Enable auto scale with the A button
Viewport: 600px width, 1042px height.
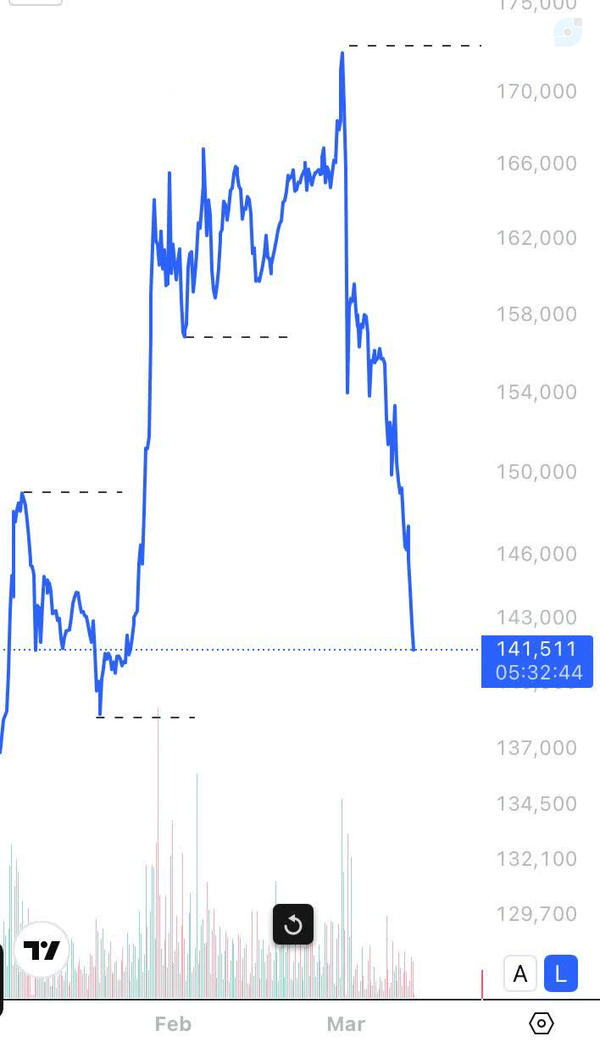tap(520, 974)
